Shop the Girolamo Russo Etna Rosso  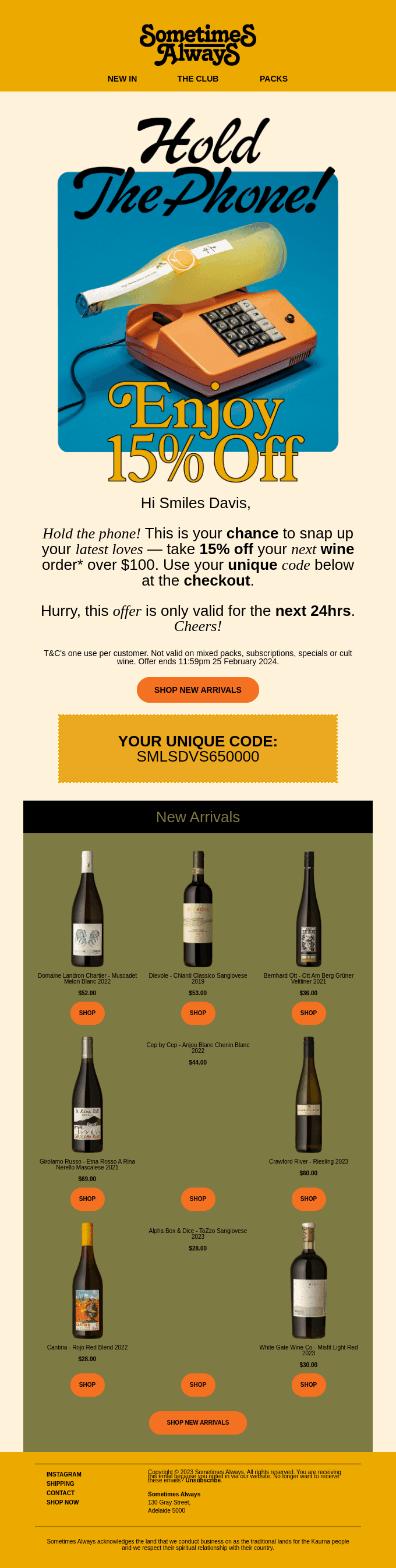point(87,1199)
